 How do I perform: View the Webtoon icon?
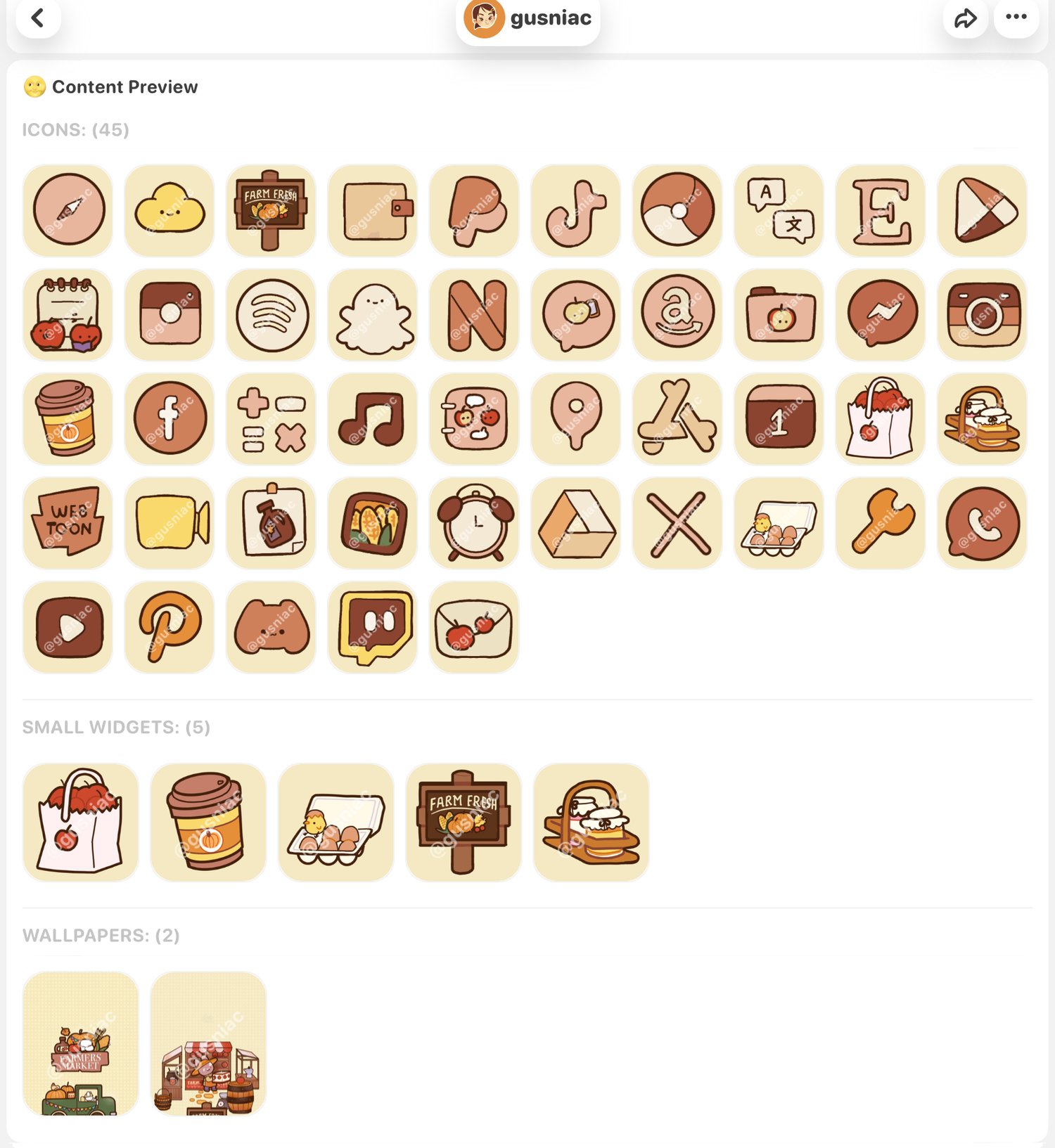point(68,522)
